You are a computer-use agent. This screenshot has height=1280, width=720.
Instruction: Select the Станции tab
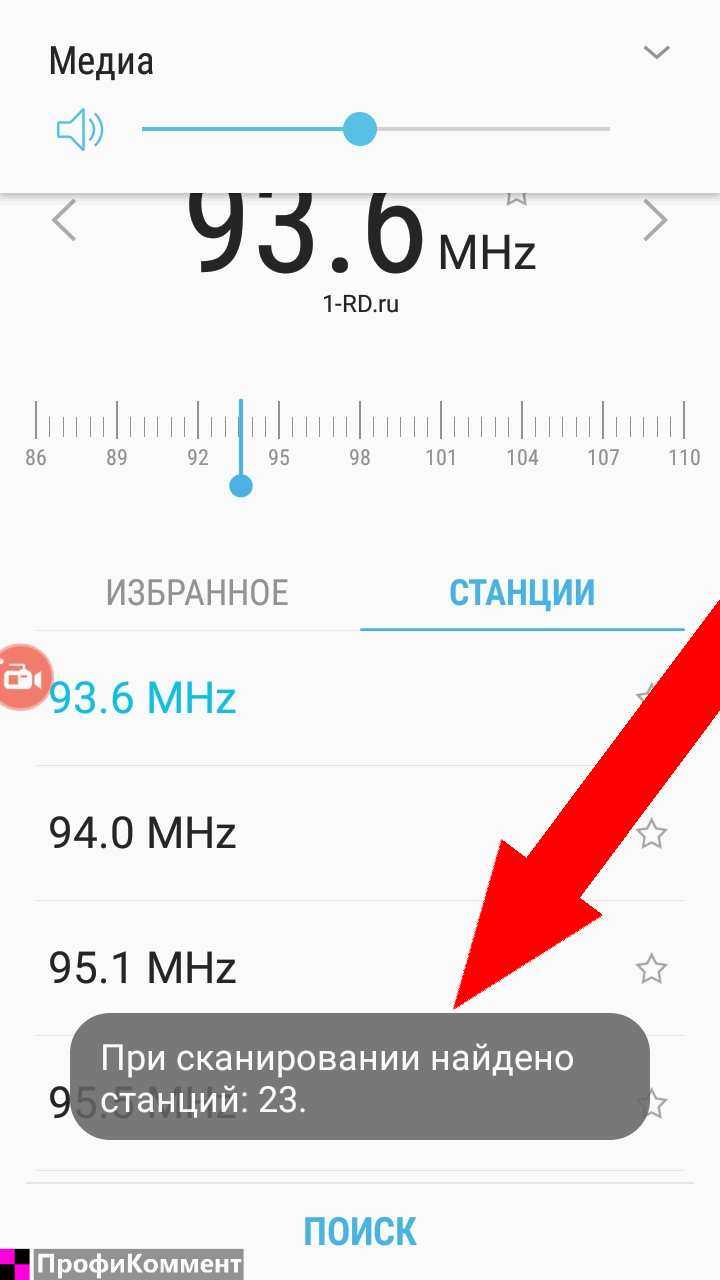pos(522,593)
